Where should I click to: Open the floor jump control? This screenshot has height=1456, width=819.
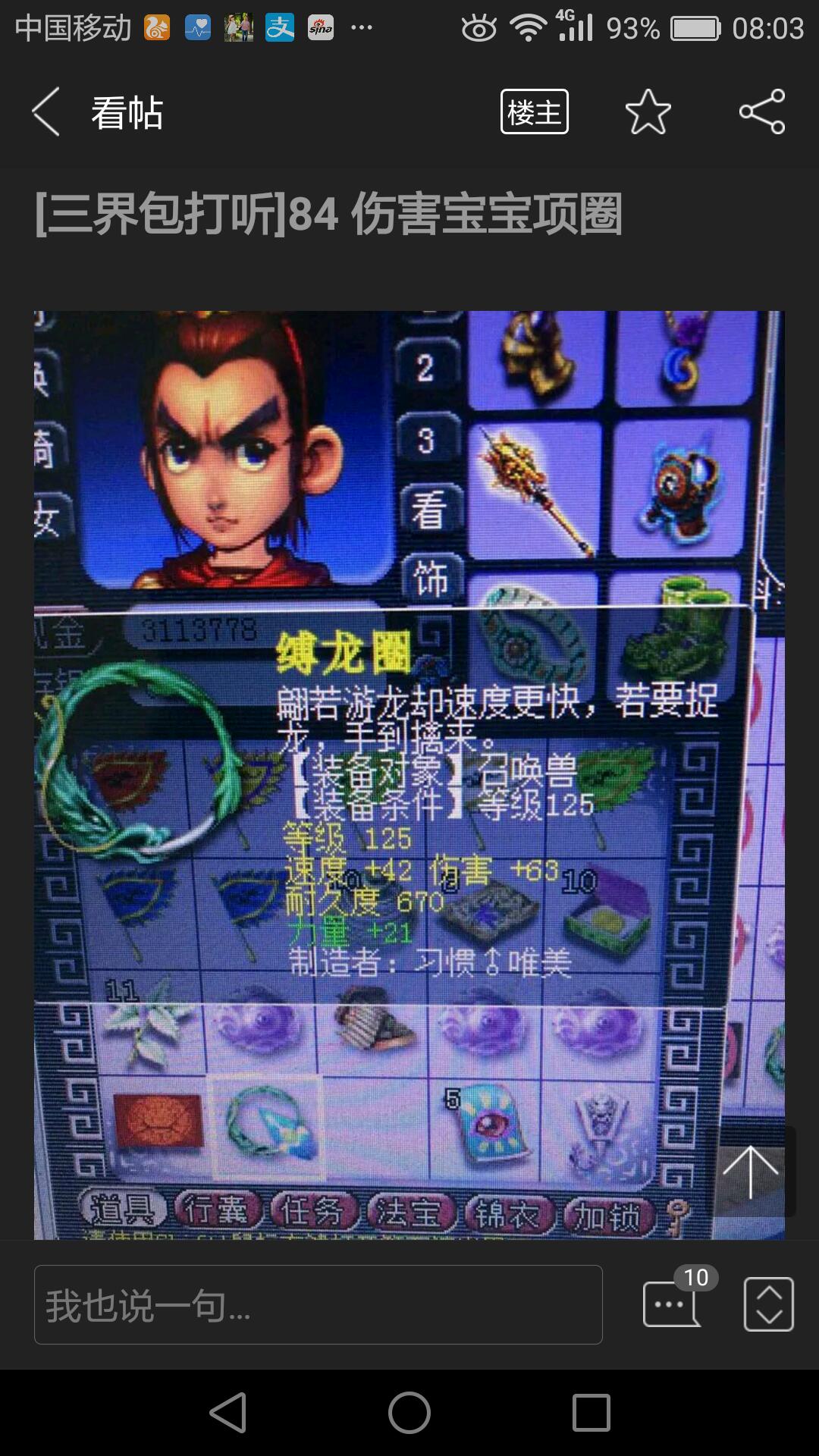768,1304
